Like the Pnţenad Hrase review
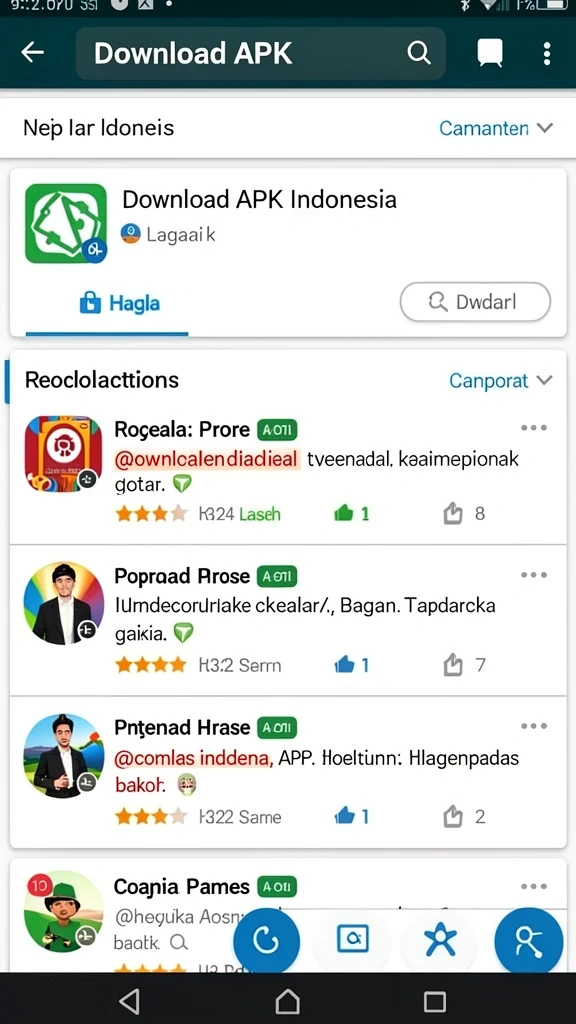Image resolution: width=576 pixels, height=1024 pixels. point(351,816)
